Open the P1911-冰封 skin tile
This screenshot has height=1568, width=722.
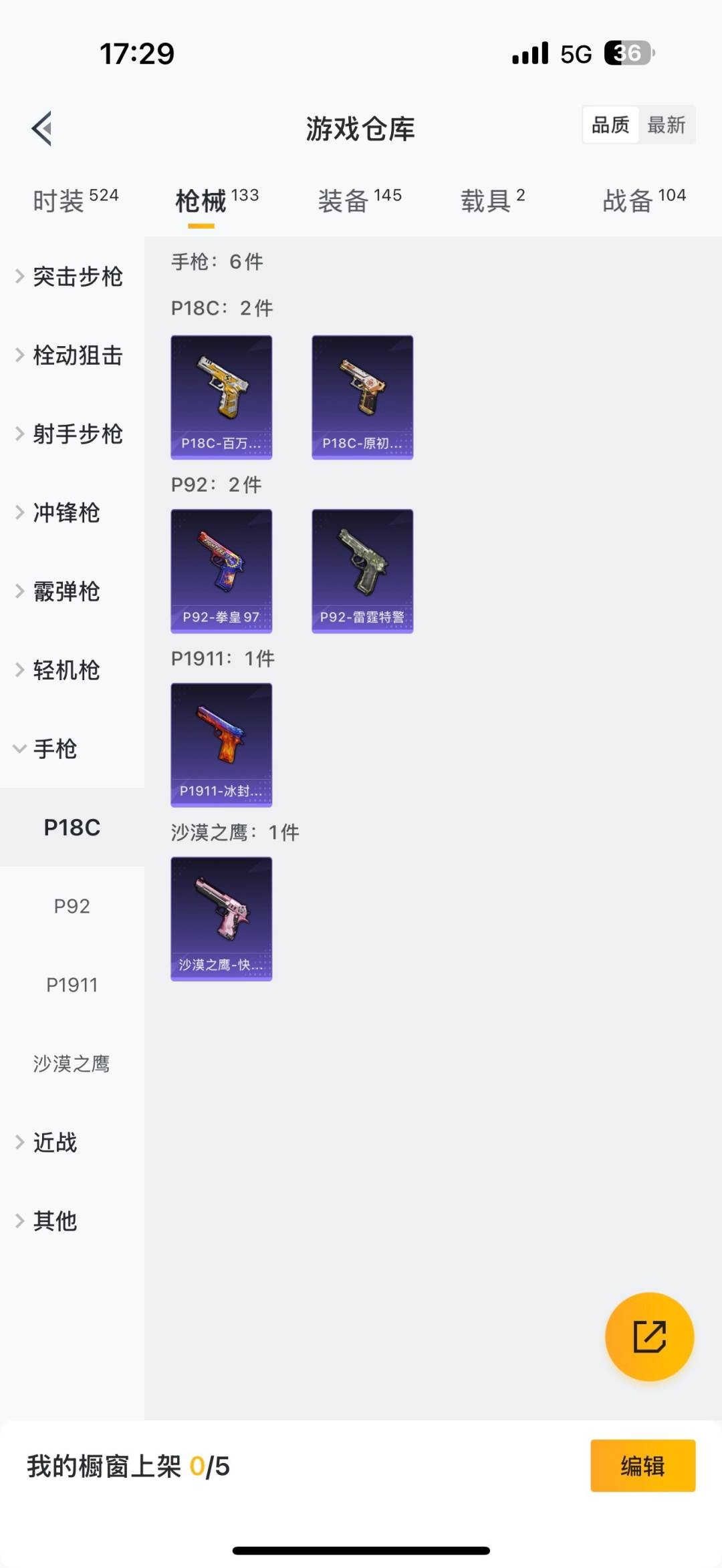(221, 744)
